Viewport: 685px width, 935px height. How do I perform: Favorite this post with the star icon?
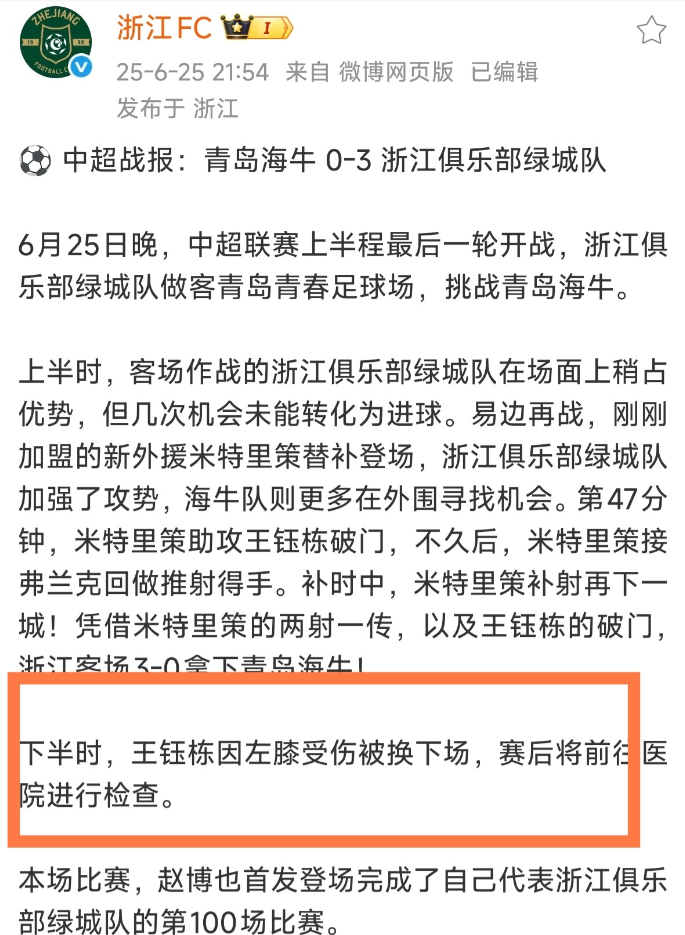[x=651, y=30]
